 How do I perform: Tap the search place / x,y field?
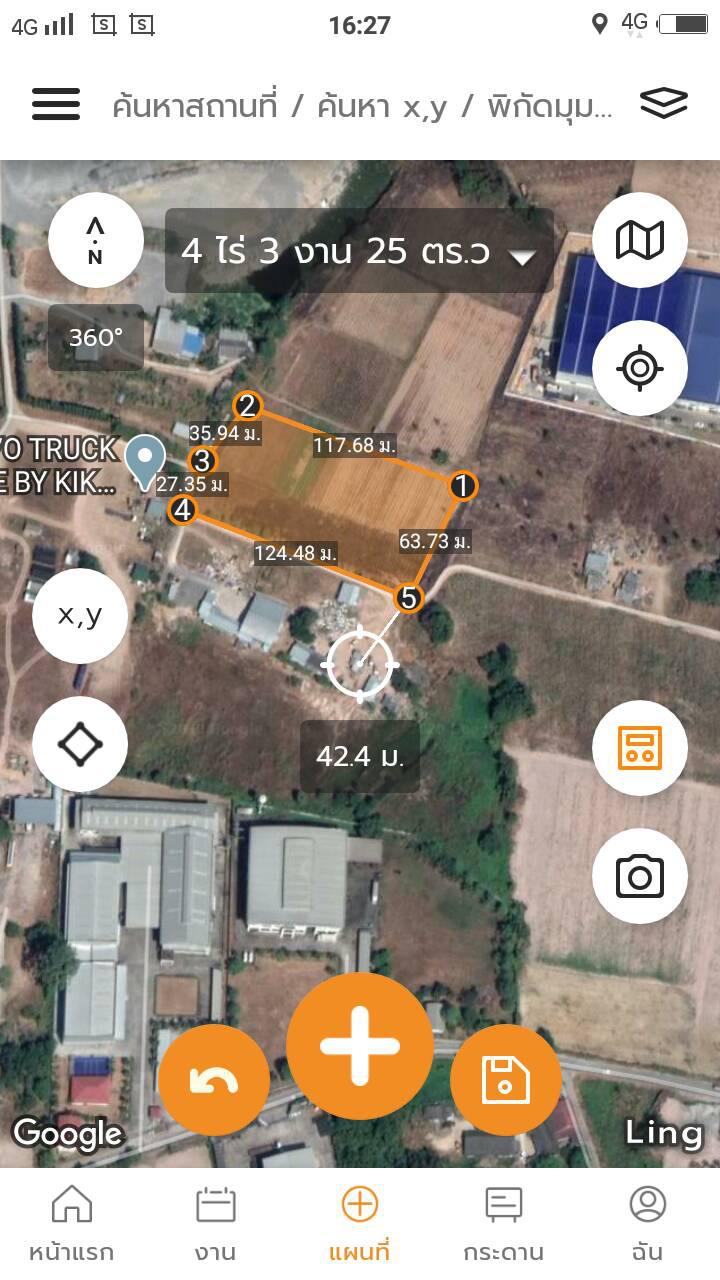(x=362, y=105)
